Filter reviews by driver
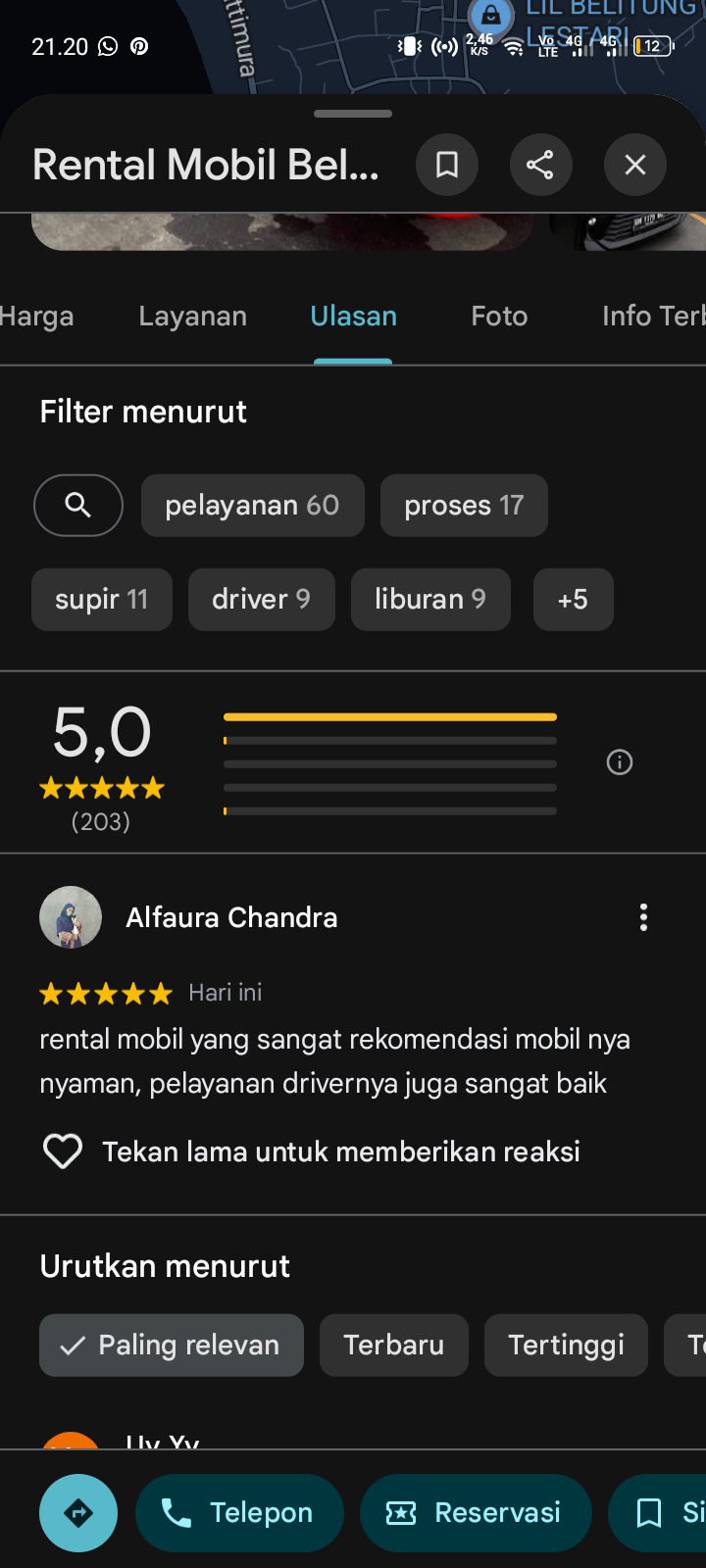 click(261, 600)
